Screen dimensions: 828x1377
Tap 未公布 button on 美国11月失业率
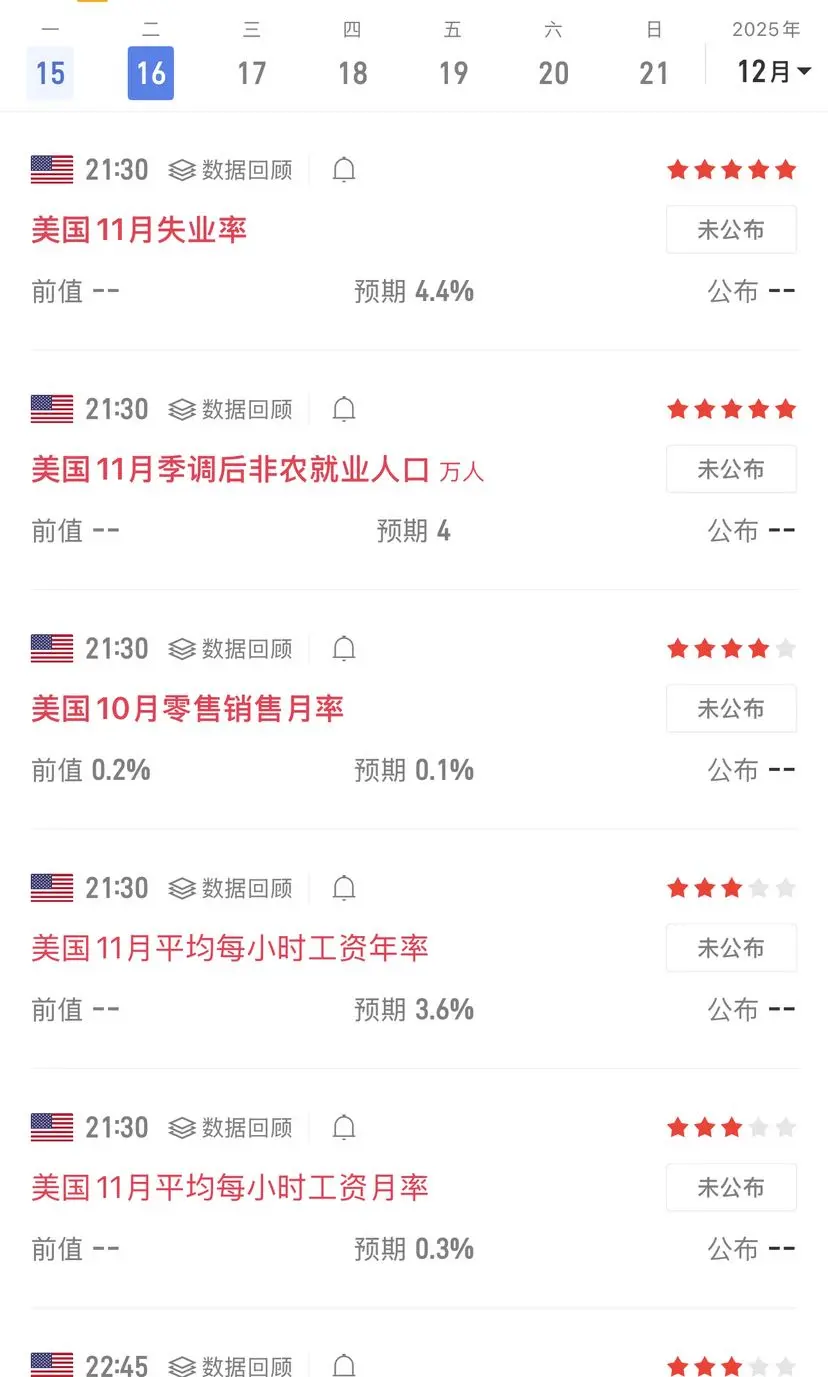pos(731,230)
